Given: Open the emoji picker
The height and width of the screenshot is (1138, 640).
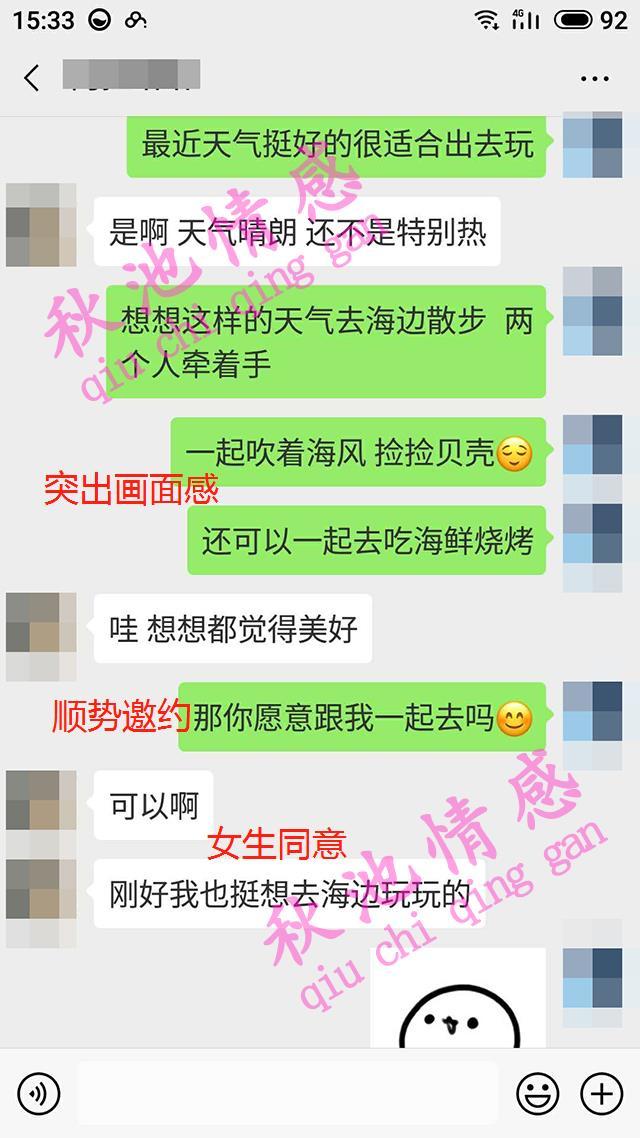Looking at the screenshot, I should point(537,1094).
